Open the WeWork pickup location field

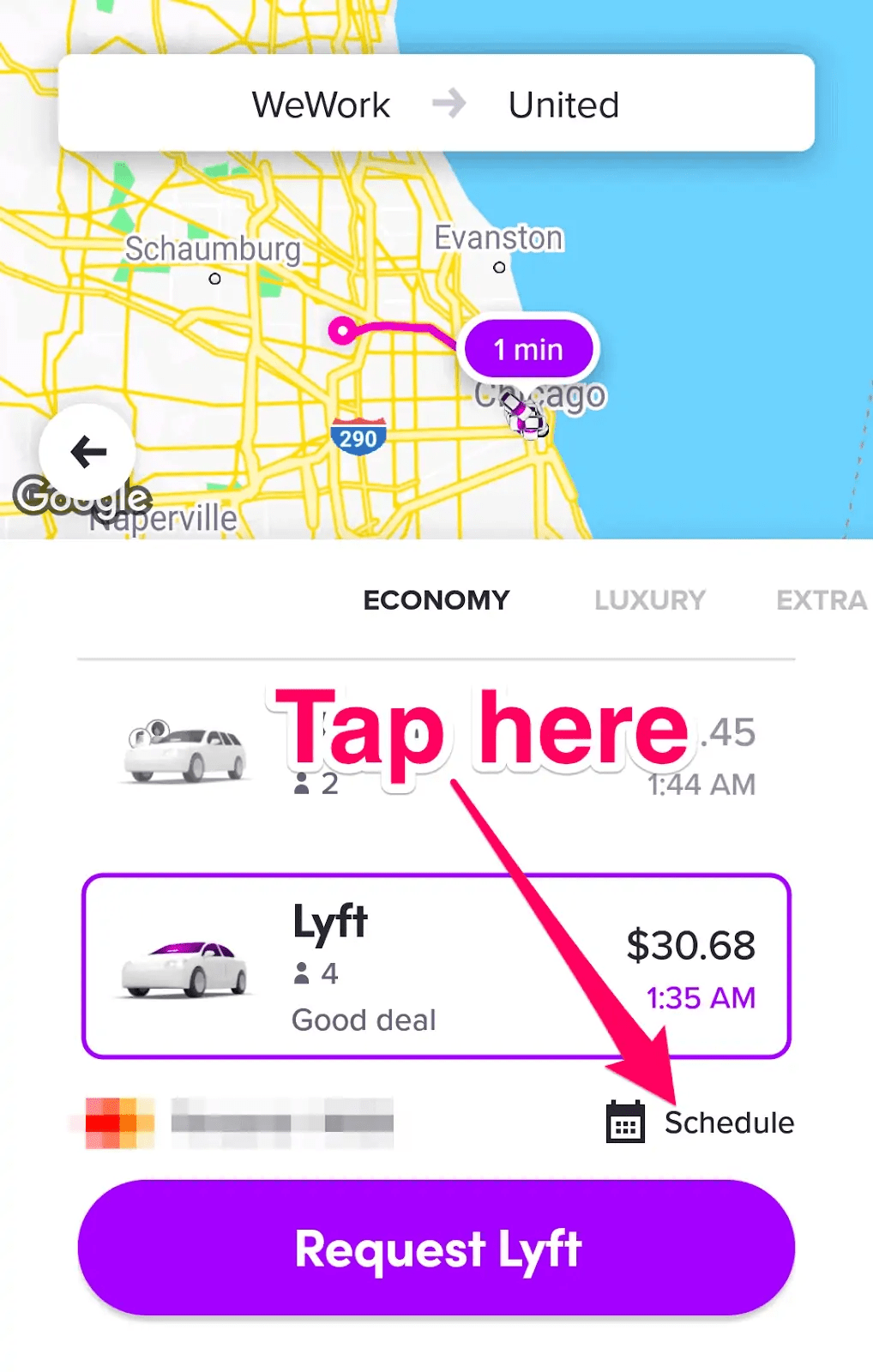[321, 104]
